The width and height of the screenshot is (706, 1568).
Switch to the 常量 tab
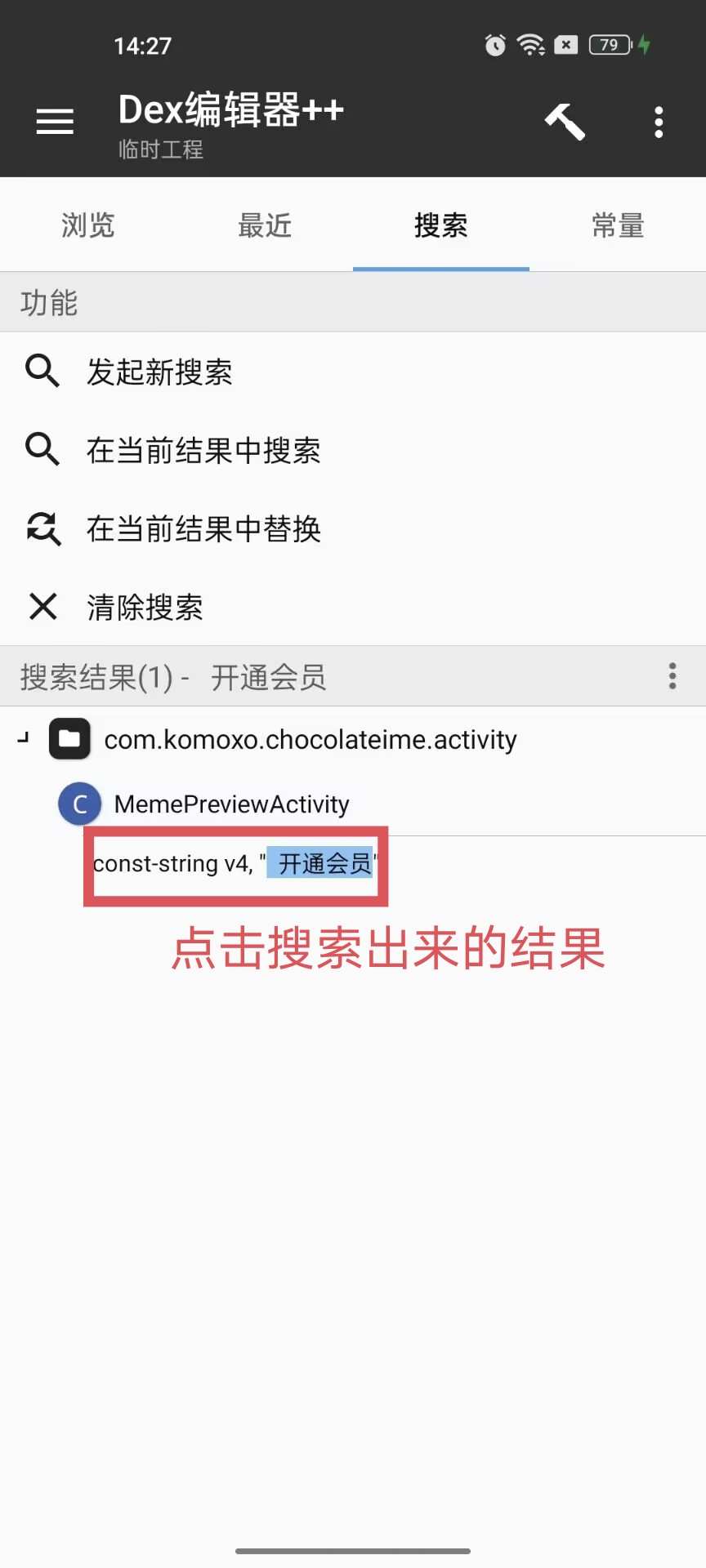pyautogui.click(x=618, y=225)
